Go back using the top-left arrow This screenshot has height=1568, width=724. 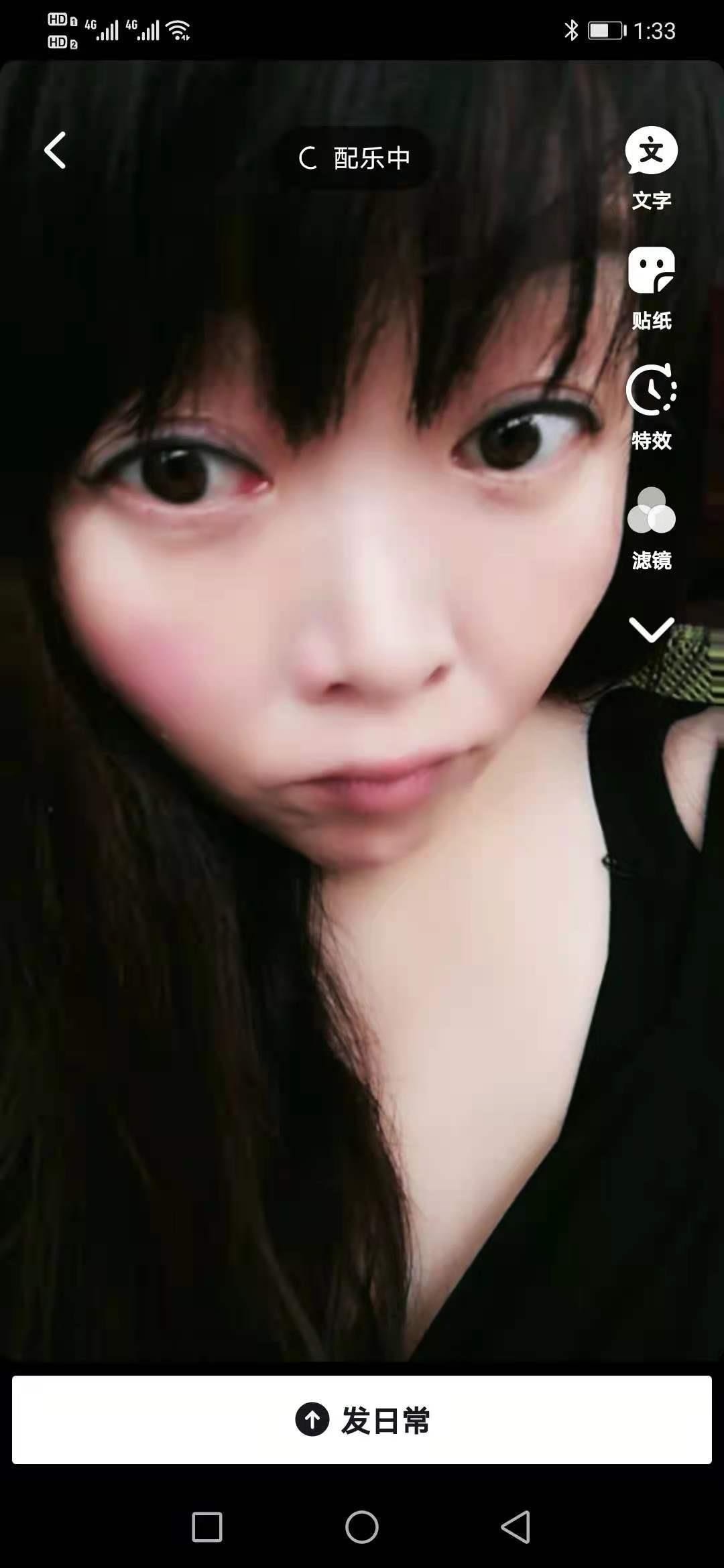click(55, 150)
